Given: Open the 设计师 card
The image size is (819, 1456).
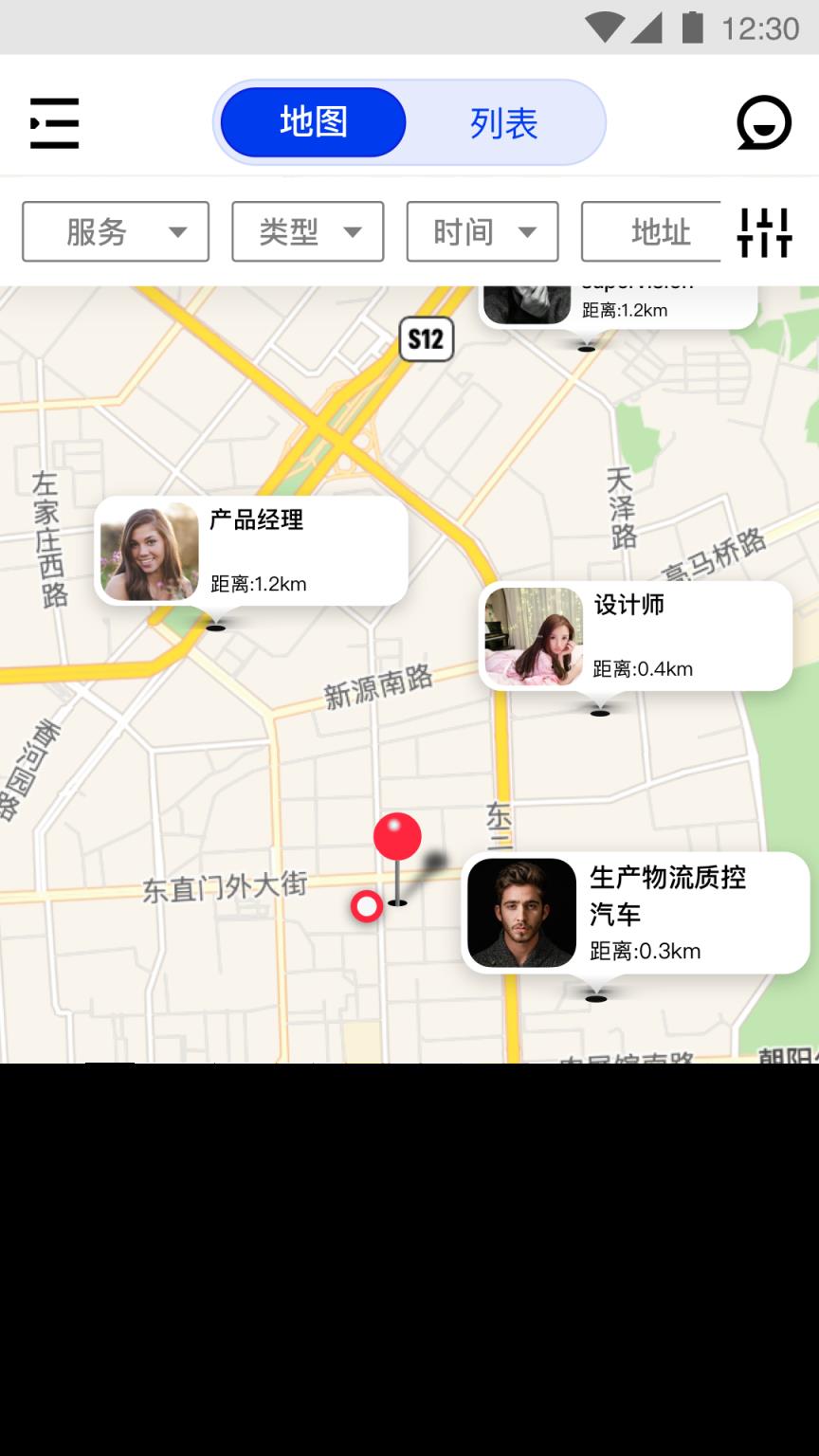Looking at the screenshot, I should (635, 636).
